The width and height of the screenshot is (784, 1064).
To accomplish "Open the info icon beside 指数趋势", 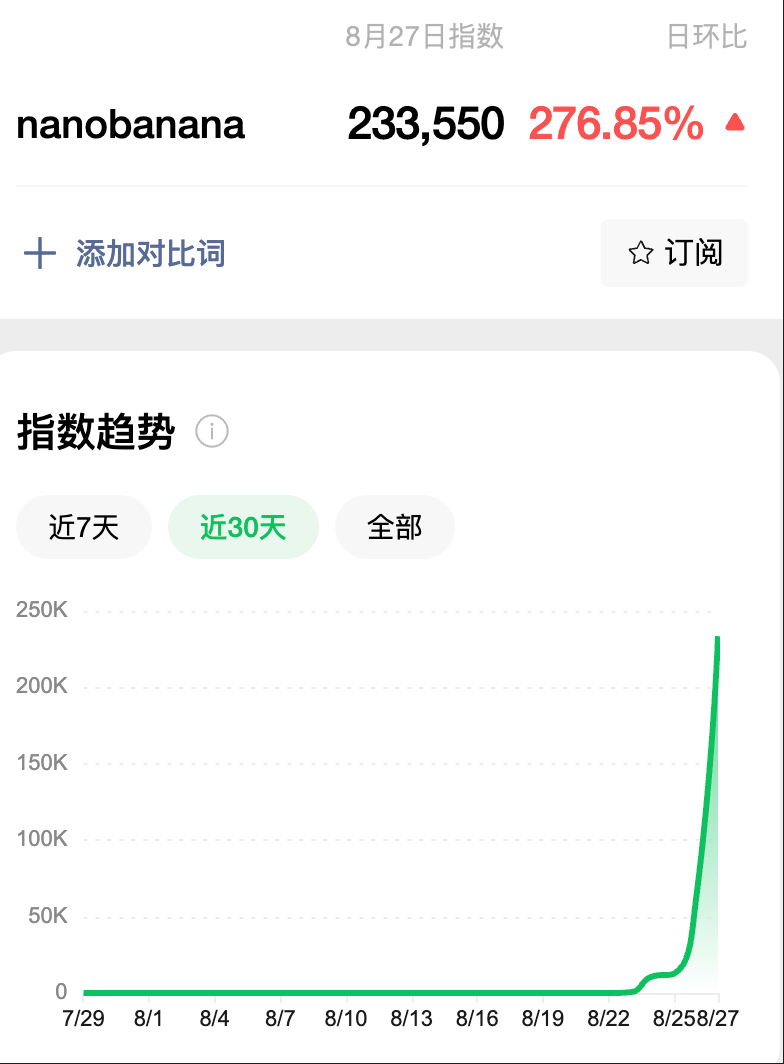I will pyautogui.click(x=212, y=432).
